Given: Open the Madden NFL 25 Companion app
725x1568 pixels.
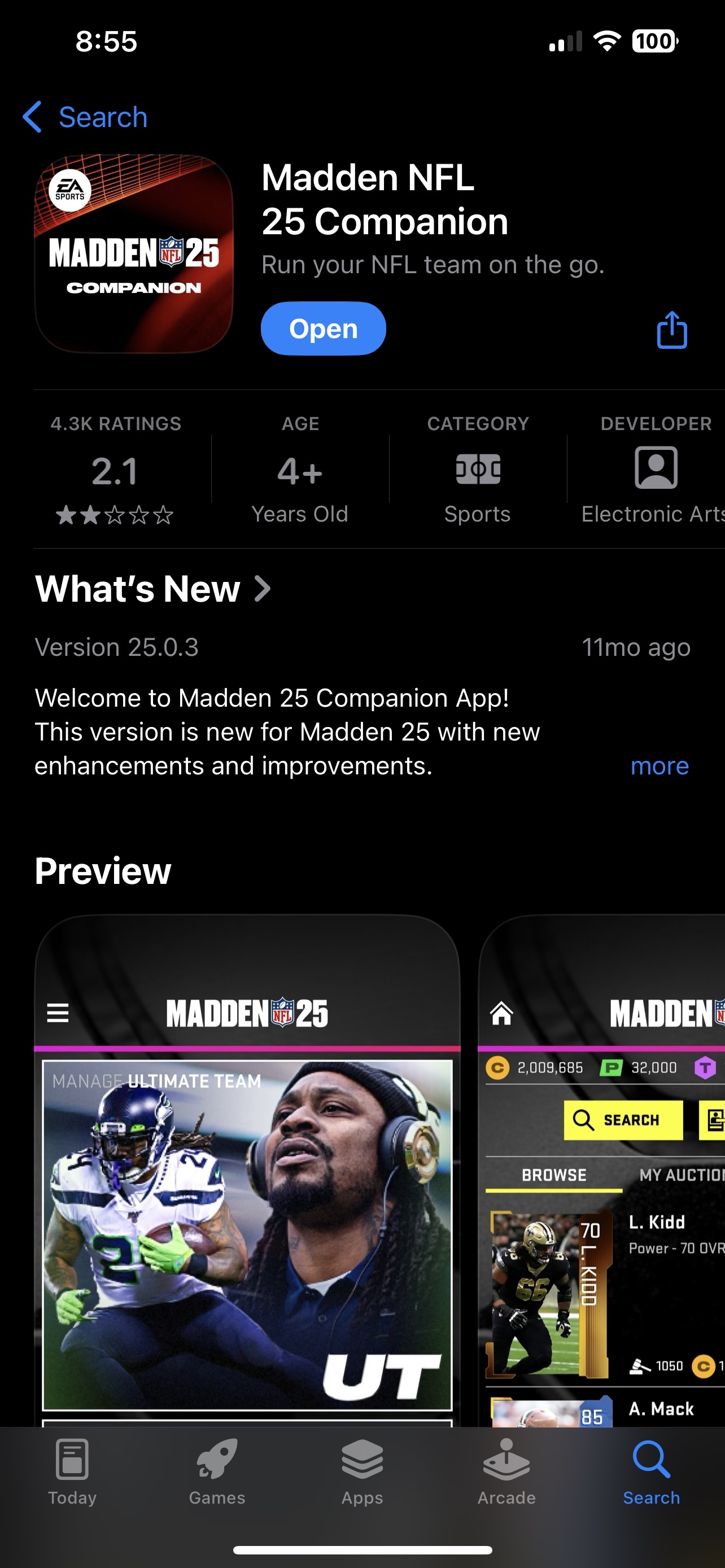Looking at the screenshot, I should [323, 329].
